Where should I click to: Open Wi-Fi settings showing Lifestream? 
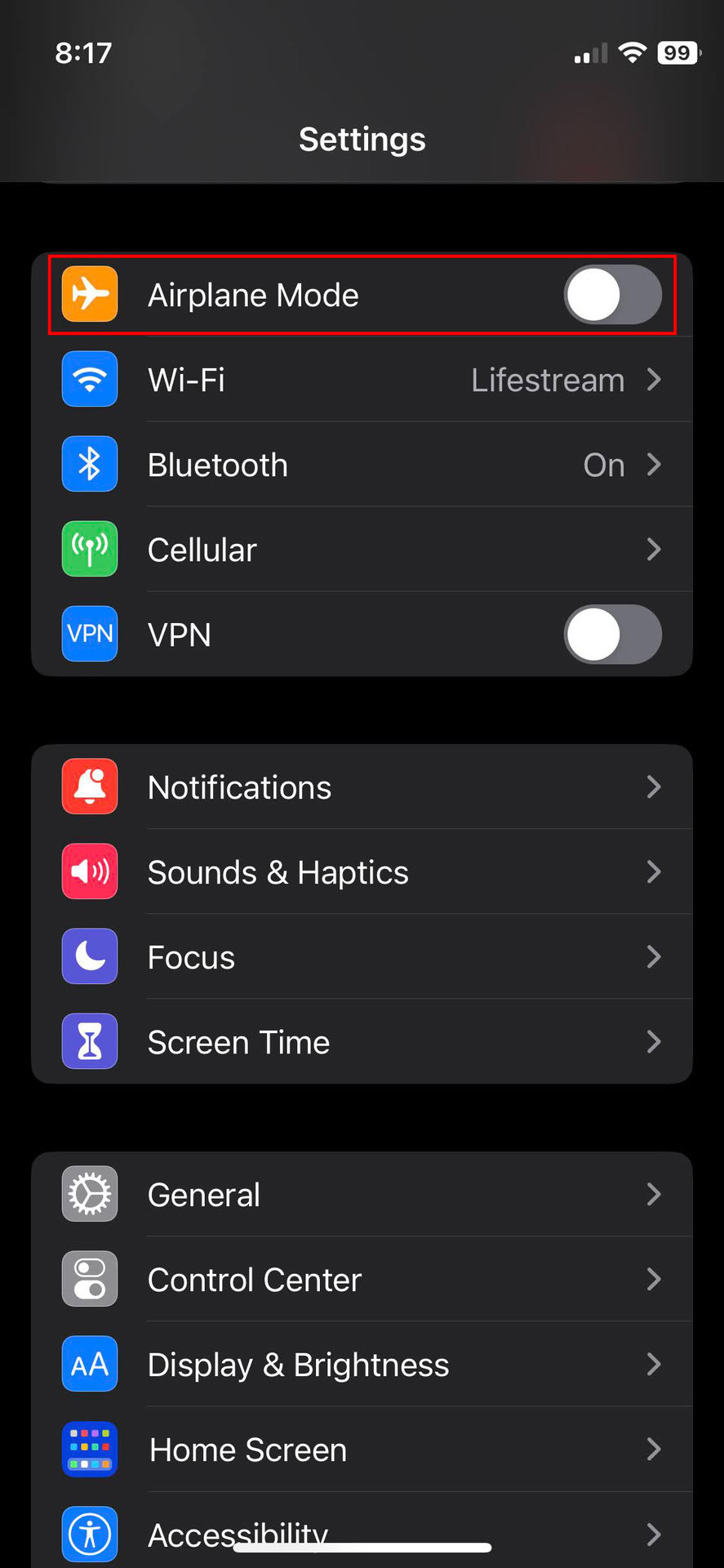click(362, 380)
